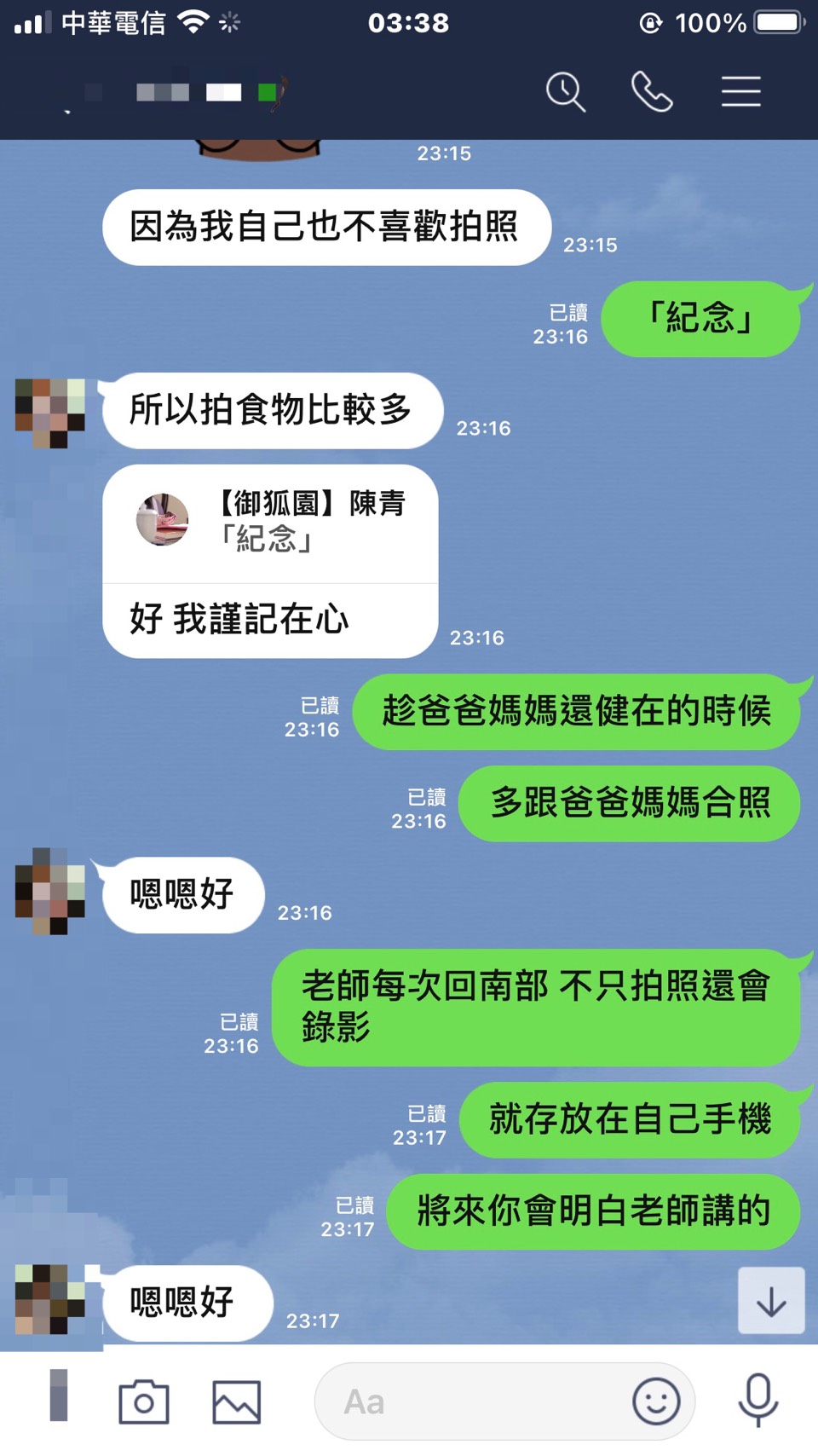Open the quoted 「紀念」 reply message
The height and width of the screenshot is (1456, 818).
[270, 523]
